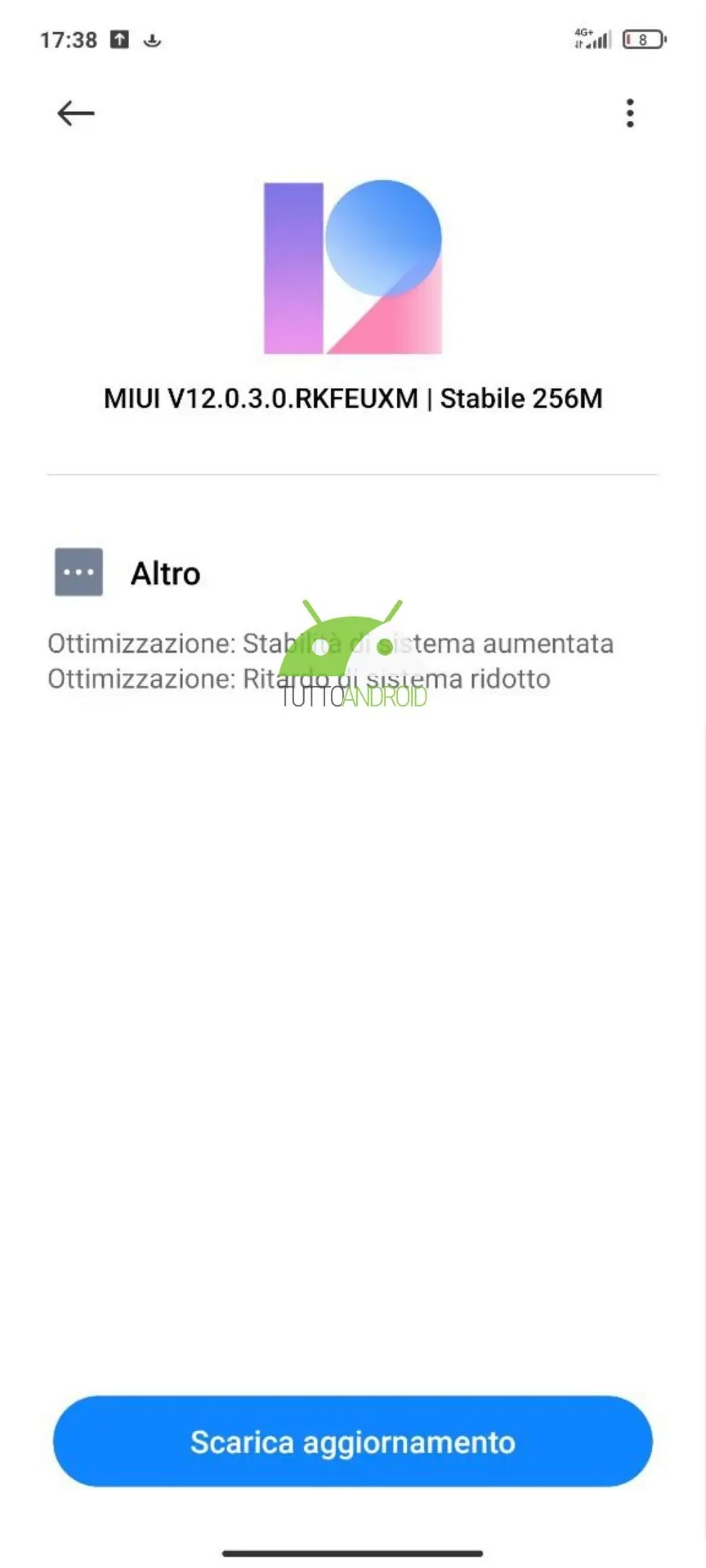Open the three-dot overflow menu
The width and height of the screenshot is (706, 1568).
pyautogui.click(x=629, y=113)
